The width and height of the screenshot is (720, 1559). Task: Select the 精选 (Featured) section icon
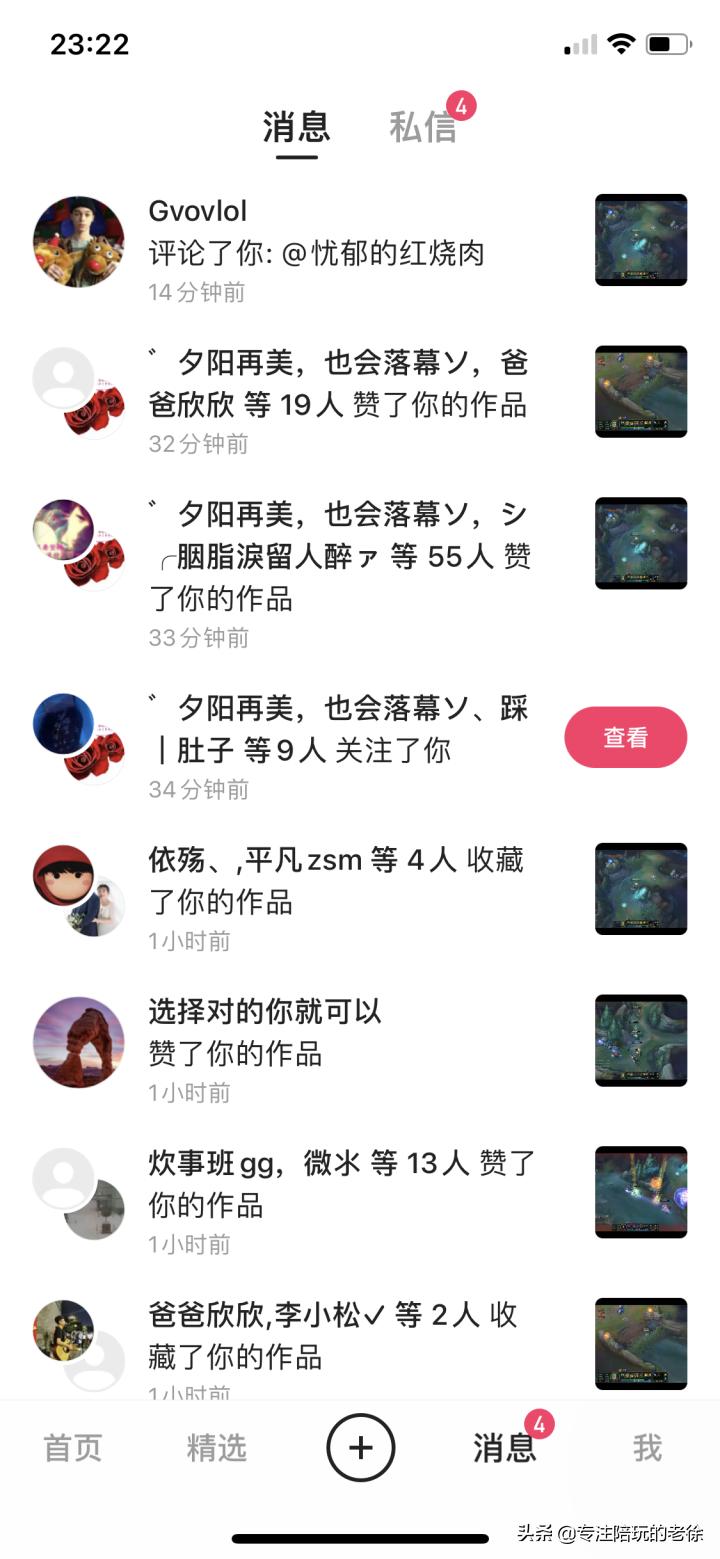[216, 1447]
